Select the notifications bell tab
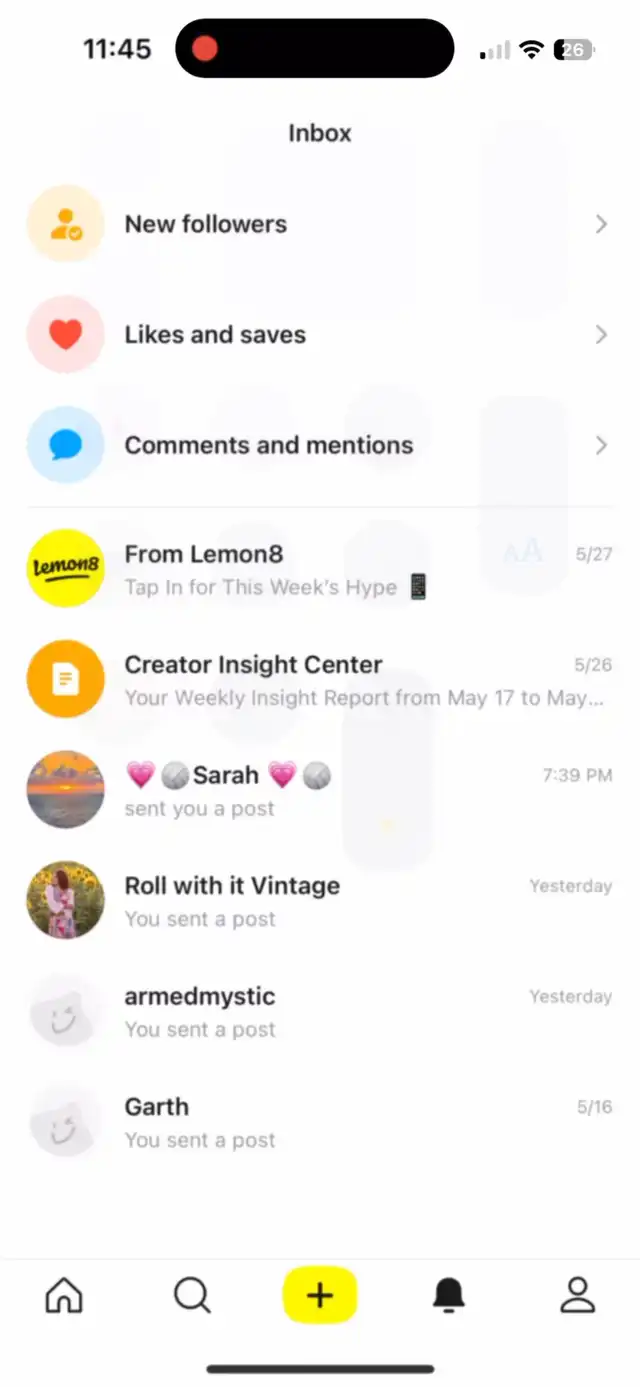The height and width of the screenshot is (1387, 640). click(449, 1296)
